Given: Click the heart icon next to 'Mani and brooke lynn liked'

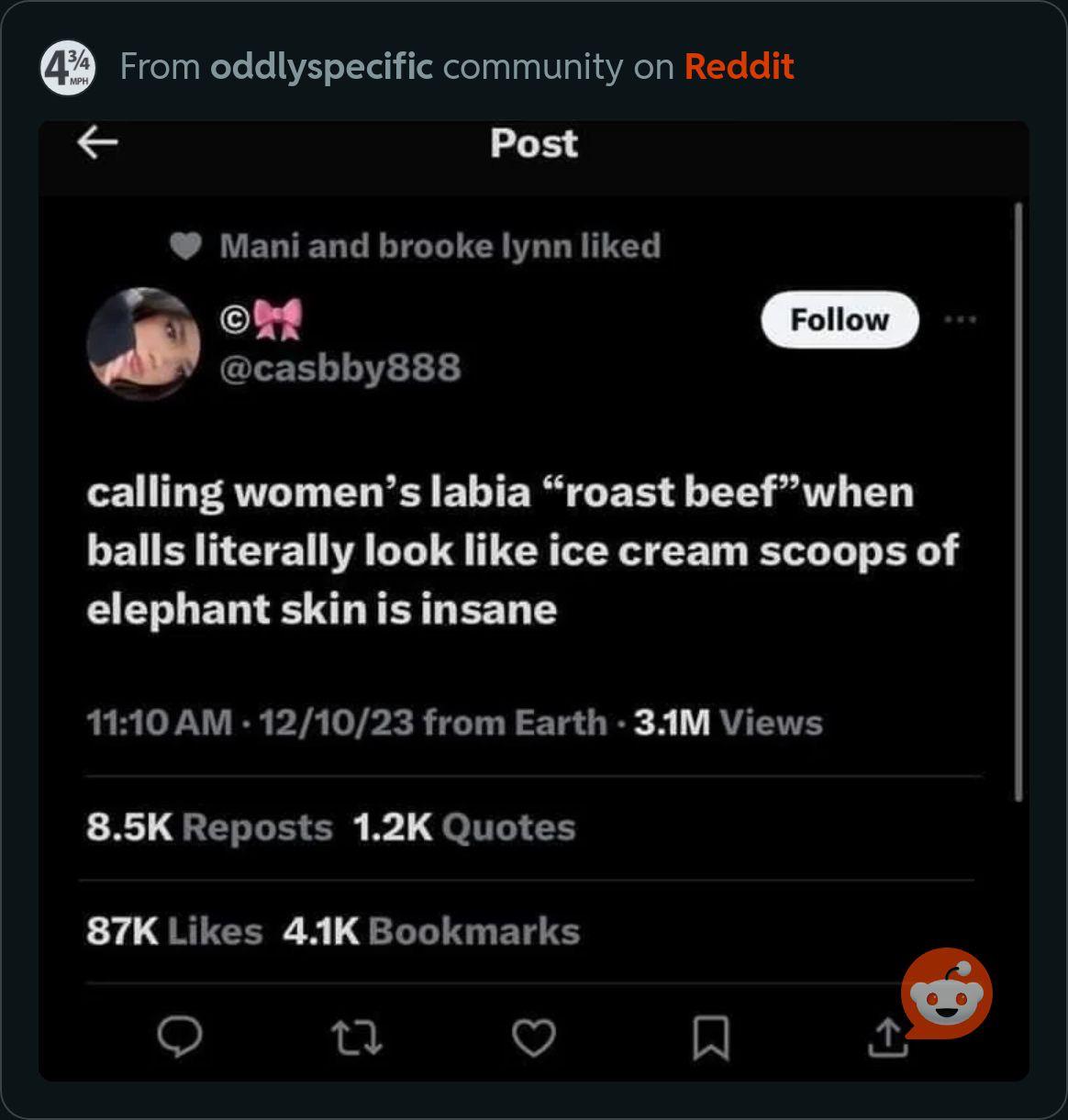Looking at the screenshot, I should pos(185,243).
